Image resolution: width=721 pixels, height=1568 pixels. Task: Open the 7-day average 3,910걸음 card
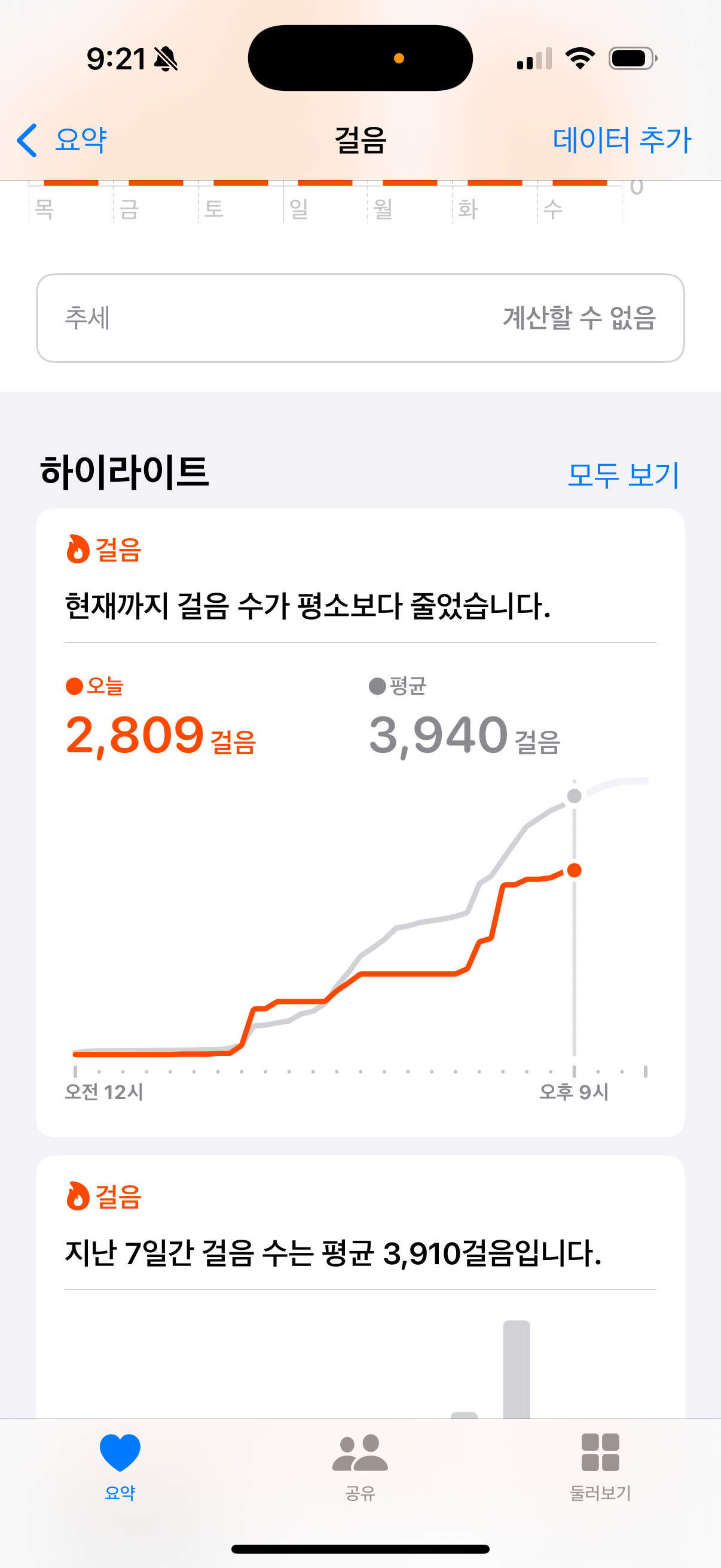click(x=360, y=1286)
